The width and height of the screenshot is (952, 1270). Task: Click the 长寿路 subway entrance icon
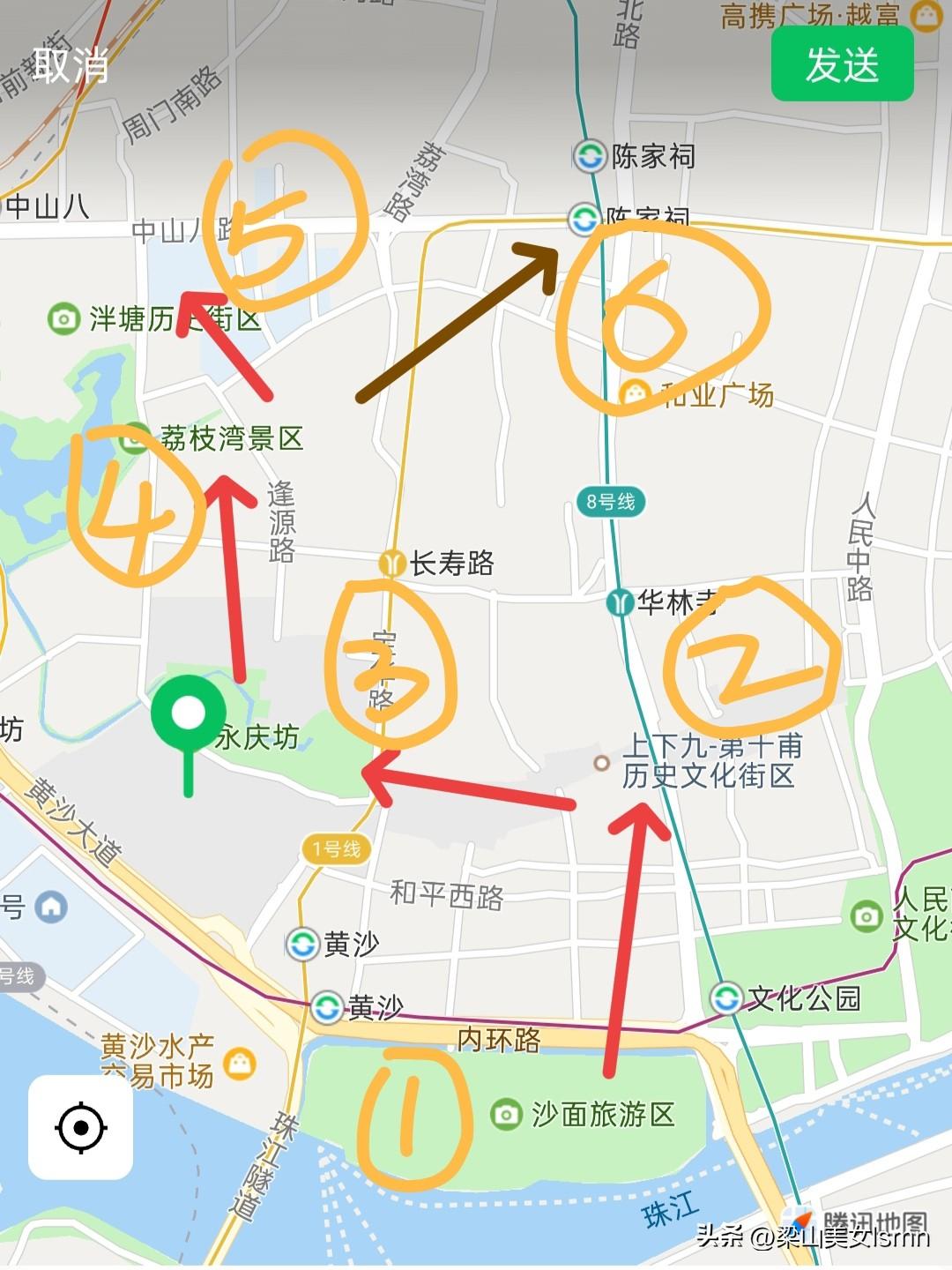(390, 562)
